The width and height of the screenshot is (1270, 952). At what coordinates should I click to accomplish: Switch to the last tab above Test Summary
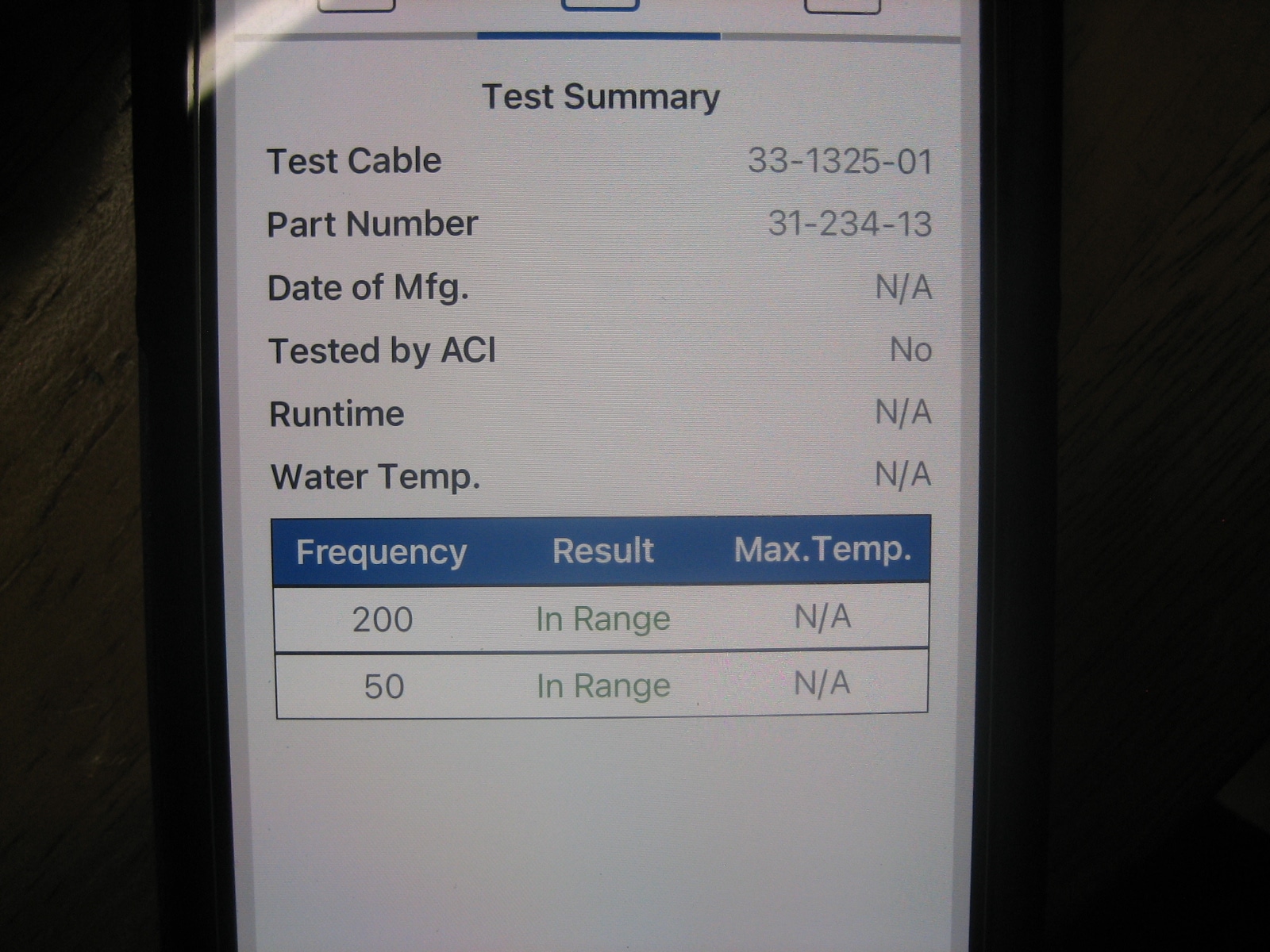841,16
